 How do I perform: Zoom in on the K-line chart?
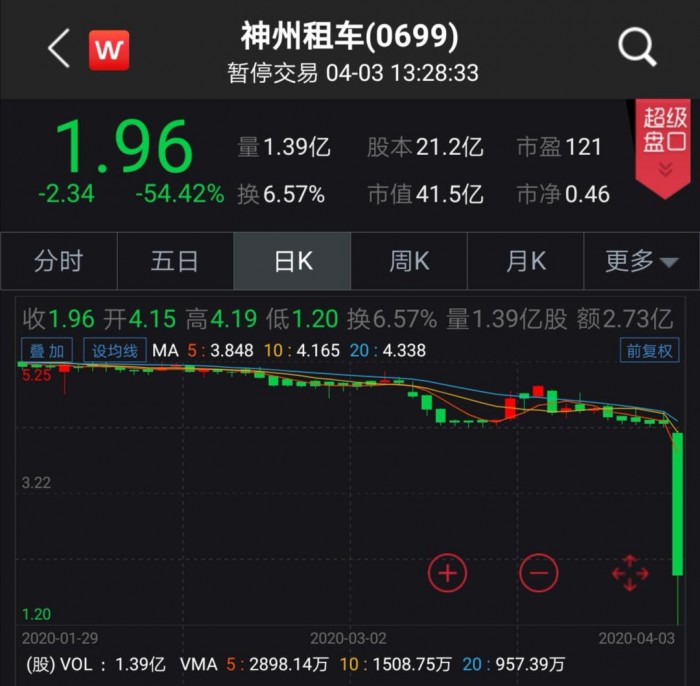coord(447,573)
